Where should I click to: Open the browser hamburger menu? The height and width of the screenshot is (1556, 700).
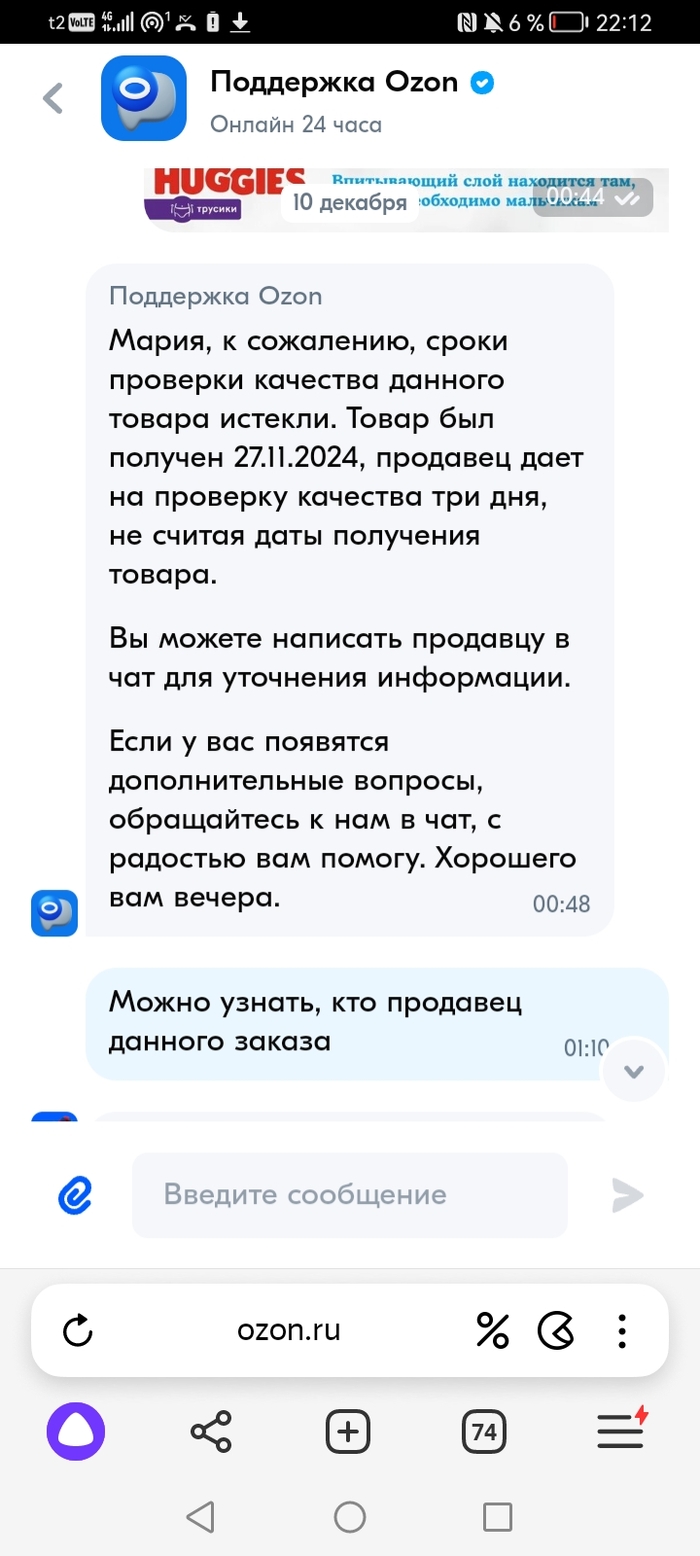pos(621,1432)
